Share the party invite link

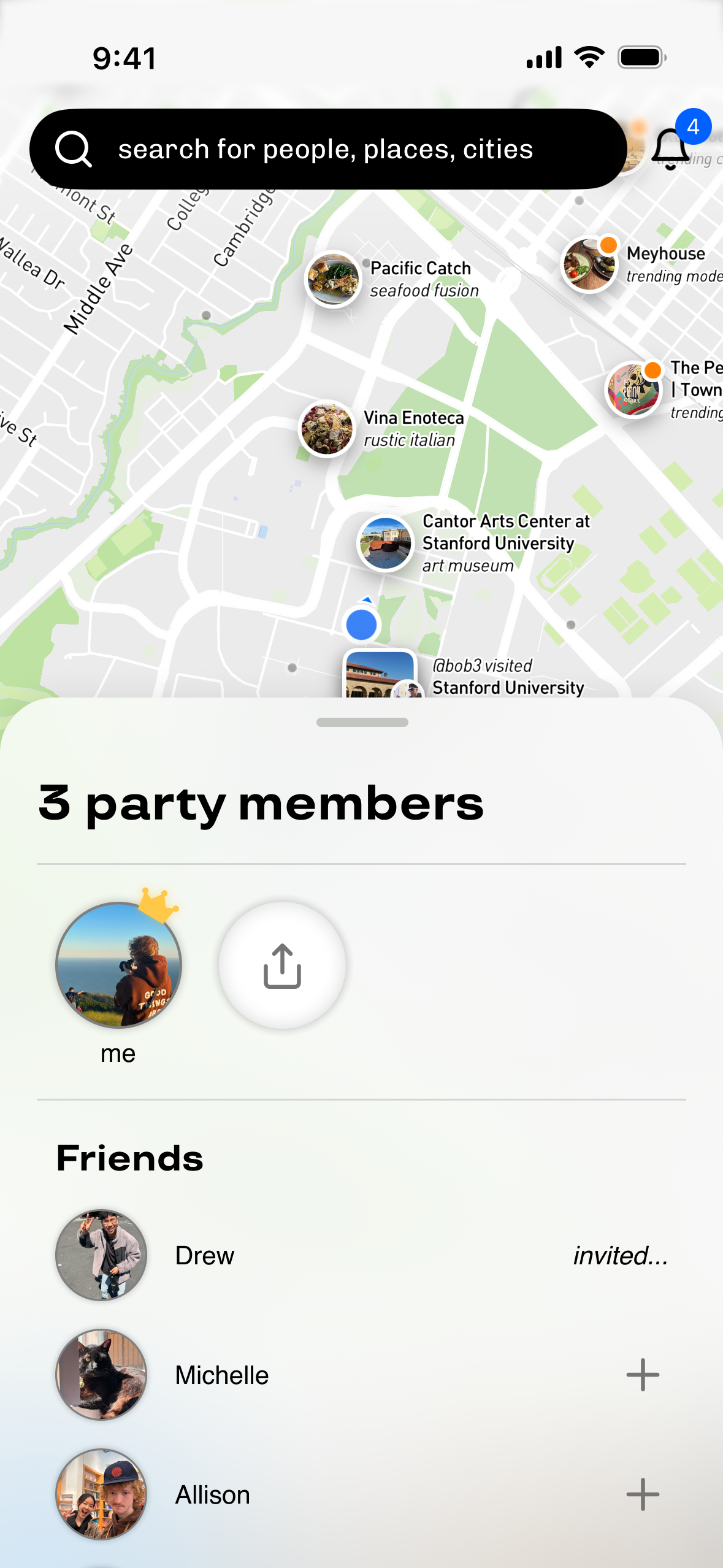click(x=282, y=965)
